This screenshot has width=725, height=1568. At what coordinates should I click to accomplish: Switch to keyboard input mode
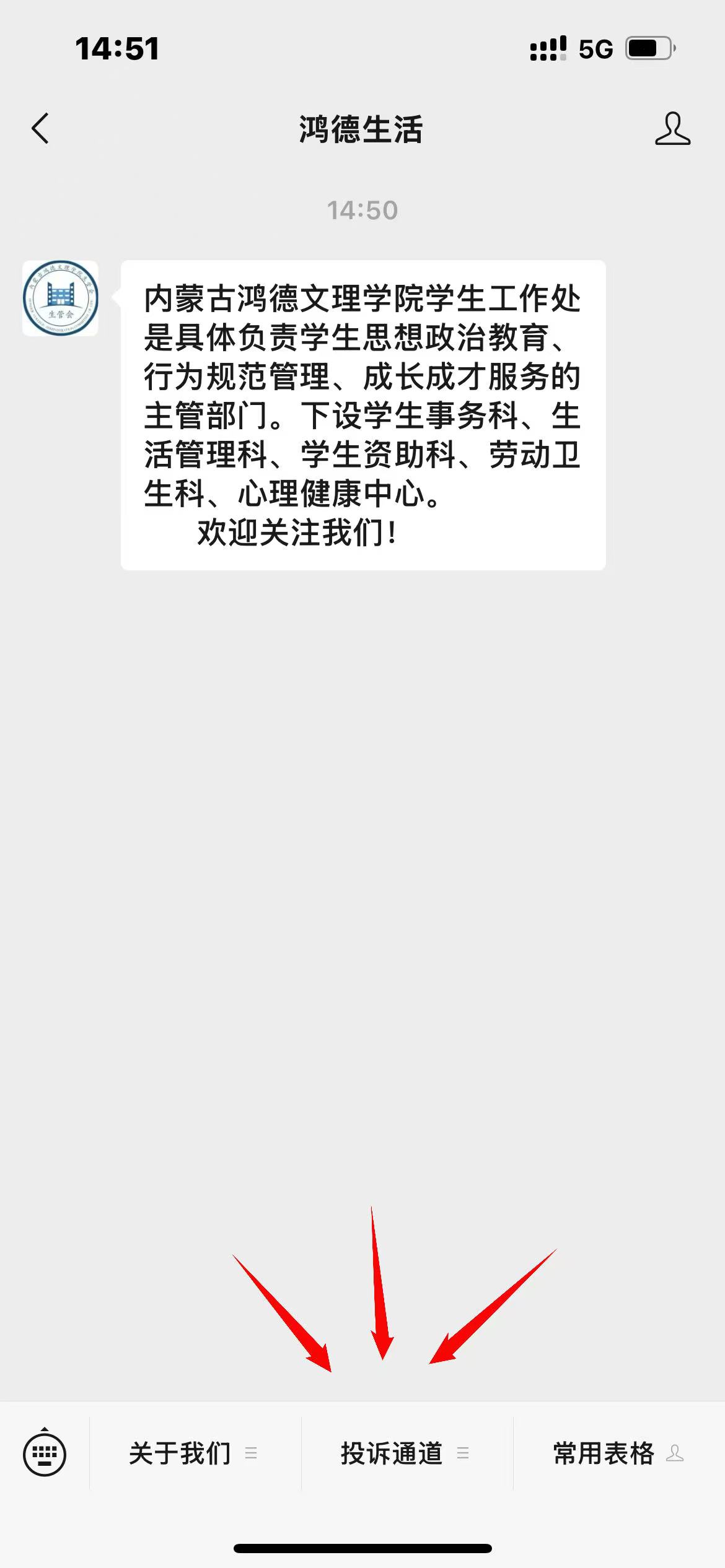45,1453
